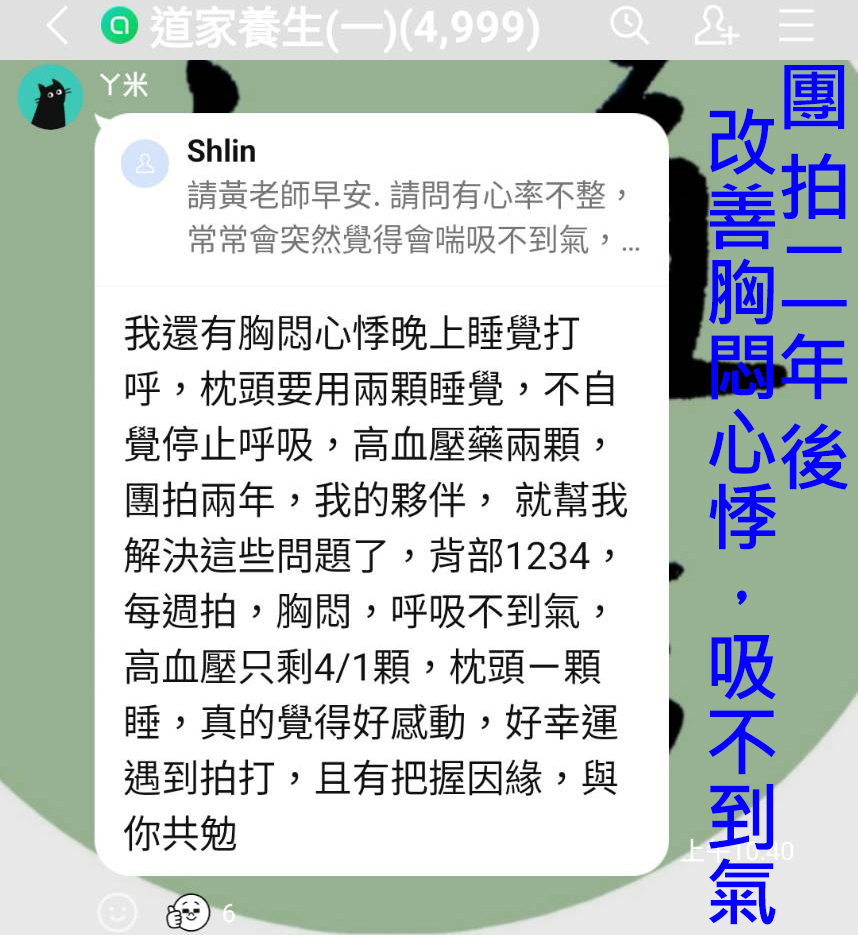View who reacted to the message
858x935 pixels.
(x=200, y=911)
